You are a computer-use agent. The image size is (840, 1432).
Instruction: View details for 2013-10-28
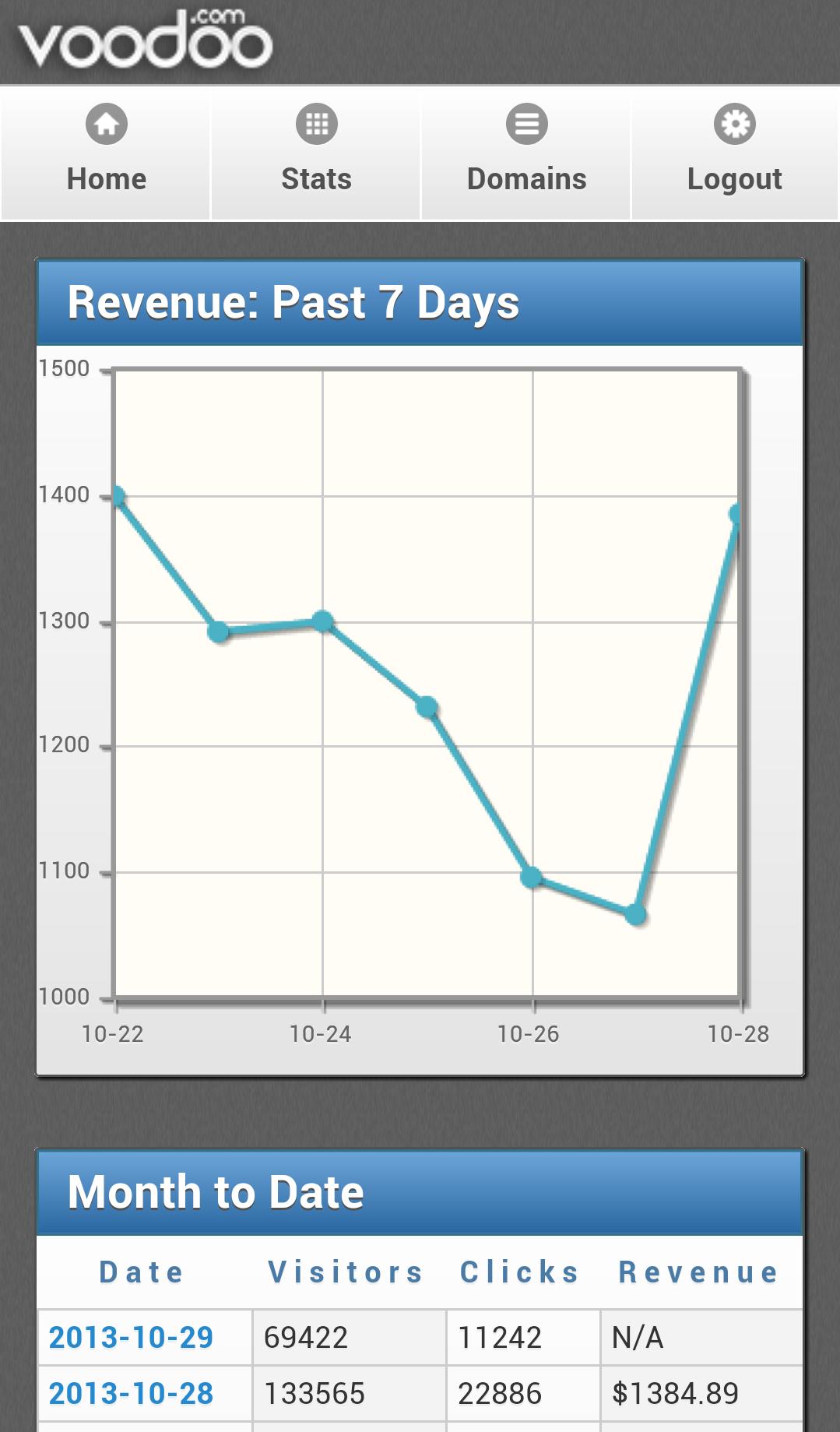click(131, 1393)
